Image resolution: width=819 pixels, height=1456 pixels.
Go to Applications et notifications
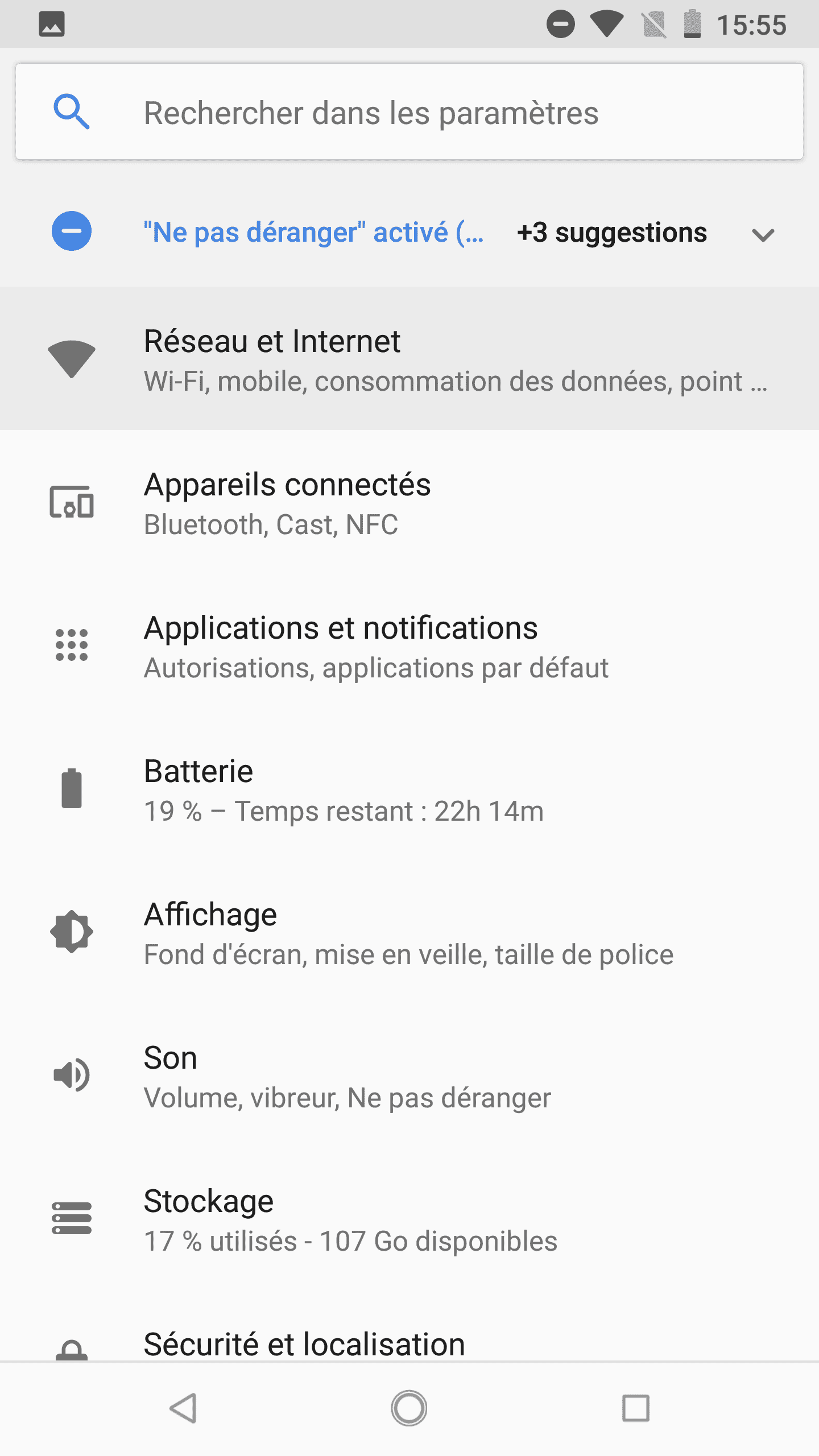coord(409,645)
